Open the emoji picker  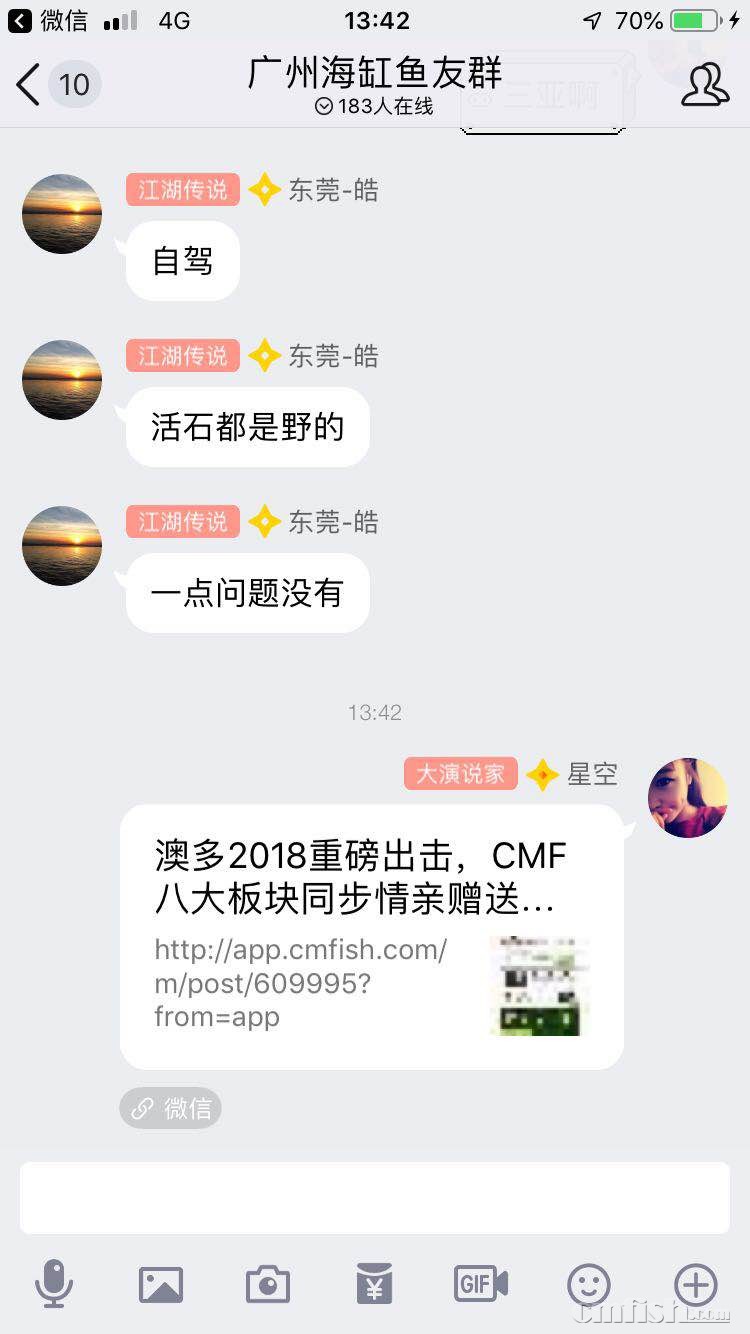point(588,1284)
